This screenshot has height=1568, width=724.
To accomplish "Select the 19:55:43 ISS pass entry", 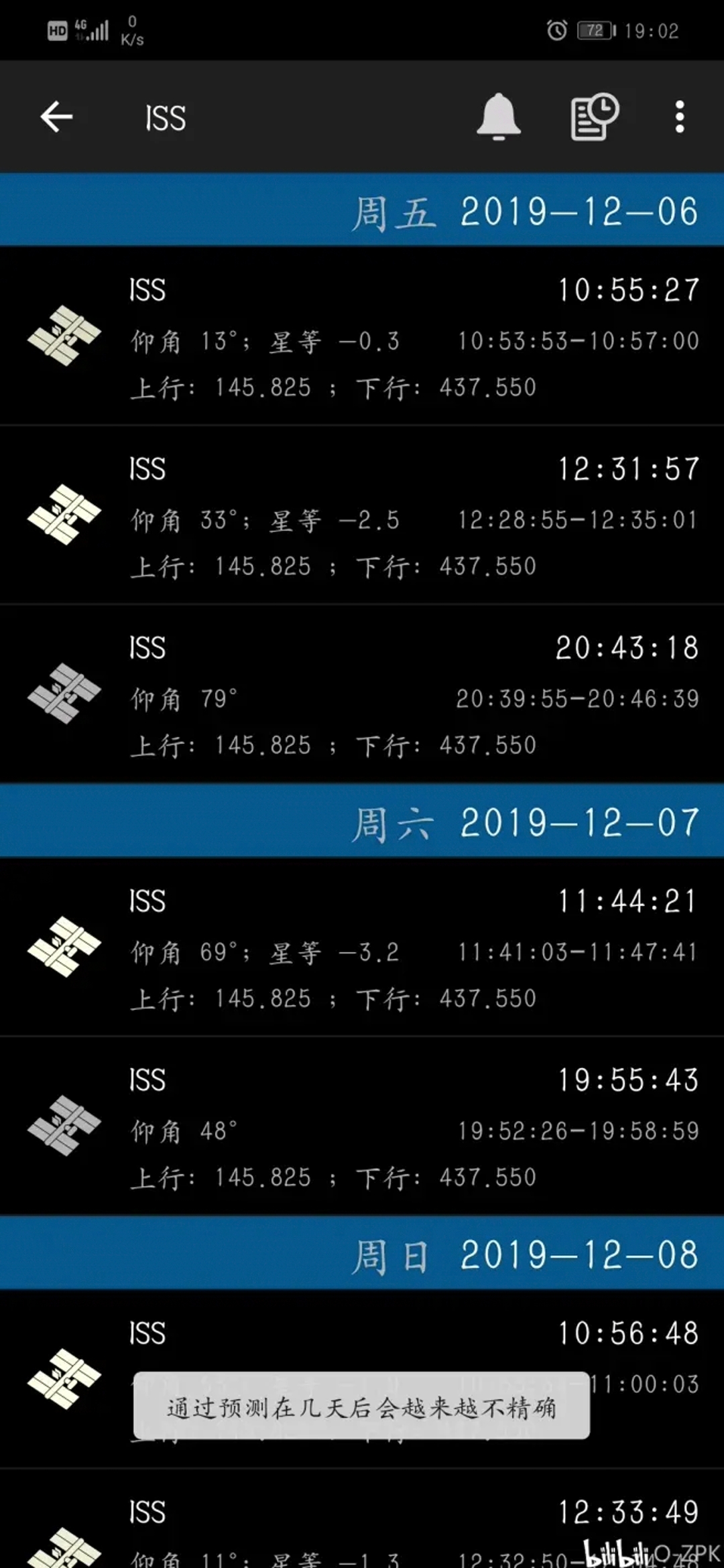I will tap(362, 1126).
